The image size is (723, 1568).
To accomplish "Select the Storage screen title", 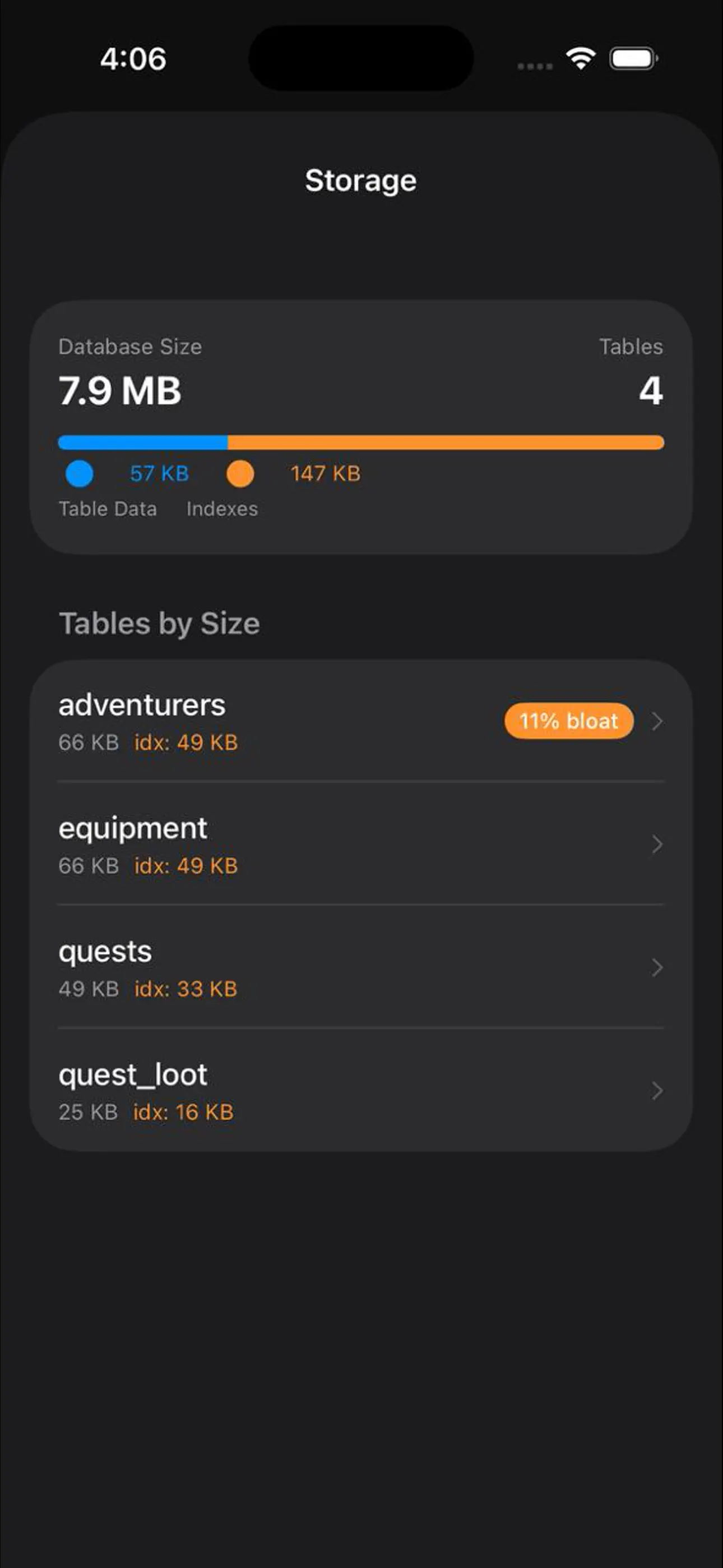I will 361,180.
